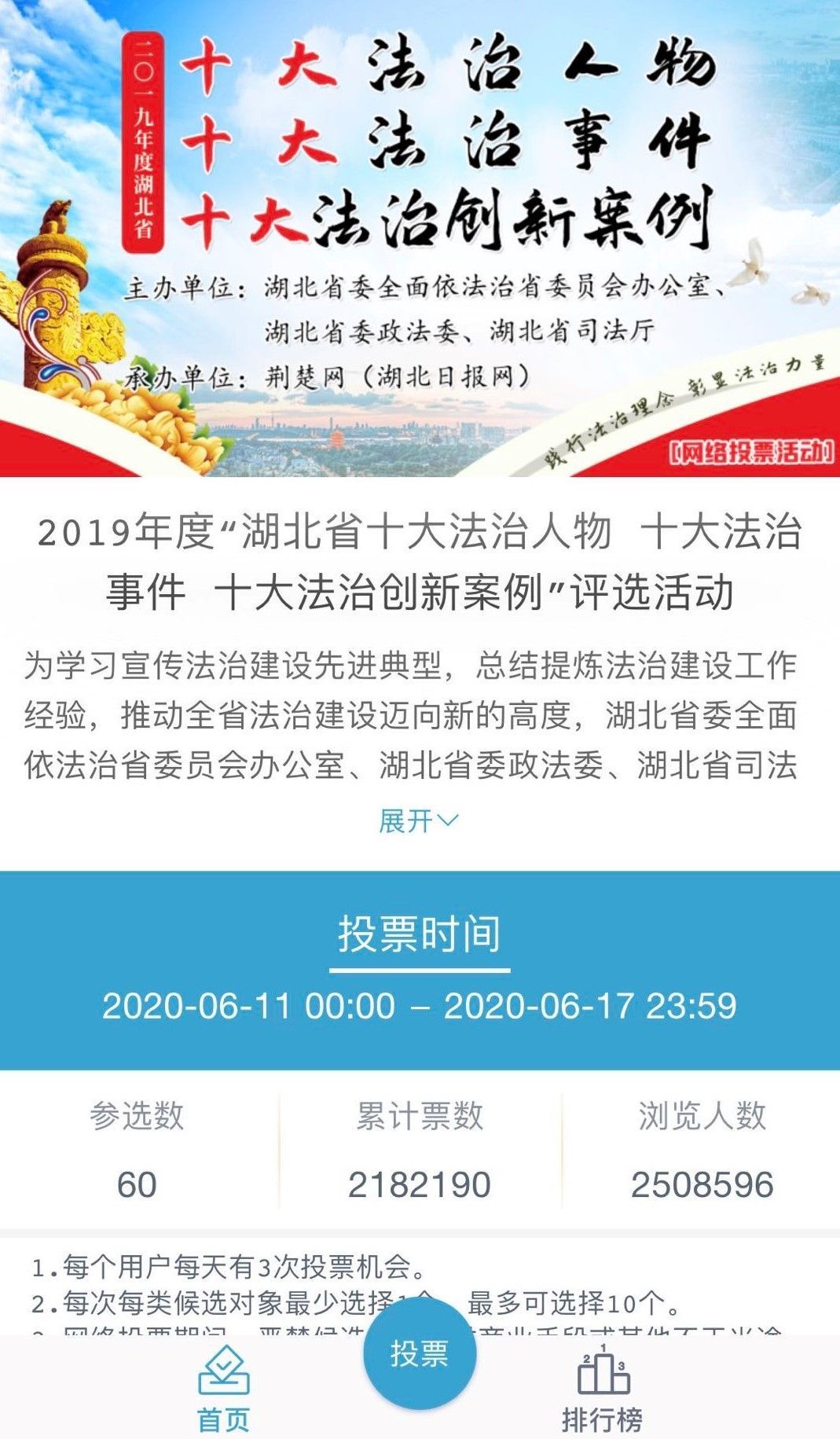The height and width of the screenshot is (1439, 840).
Task: Tap the round 投票 vote button
Action: tap(419, 1353)
